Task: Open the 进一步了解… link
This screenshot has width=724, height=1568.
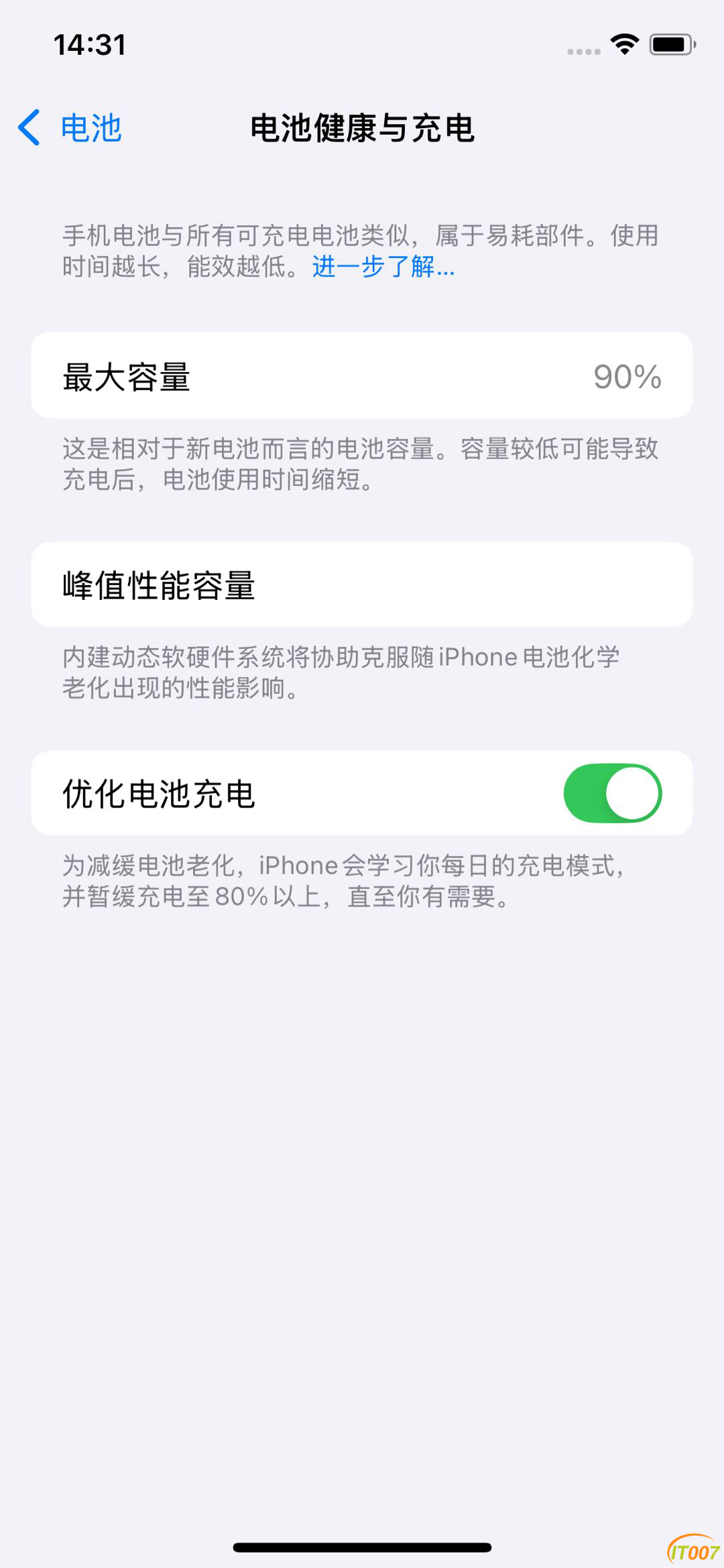Action: coord(383,267)
